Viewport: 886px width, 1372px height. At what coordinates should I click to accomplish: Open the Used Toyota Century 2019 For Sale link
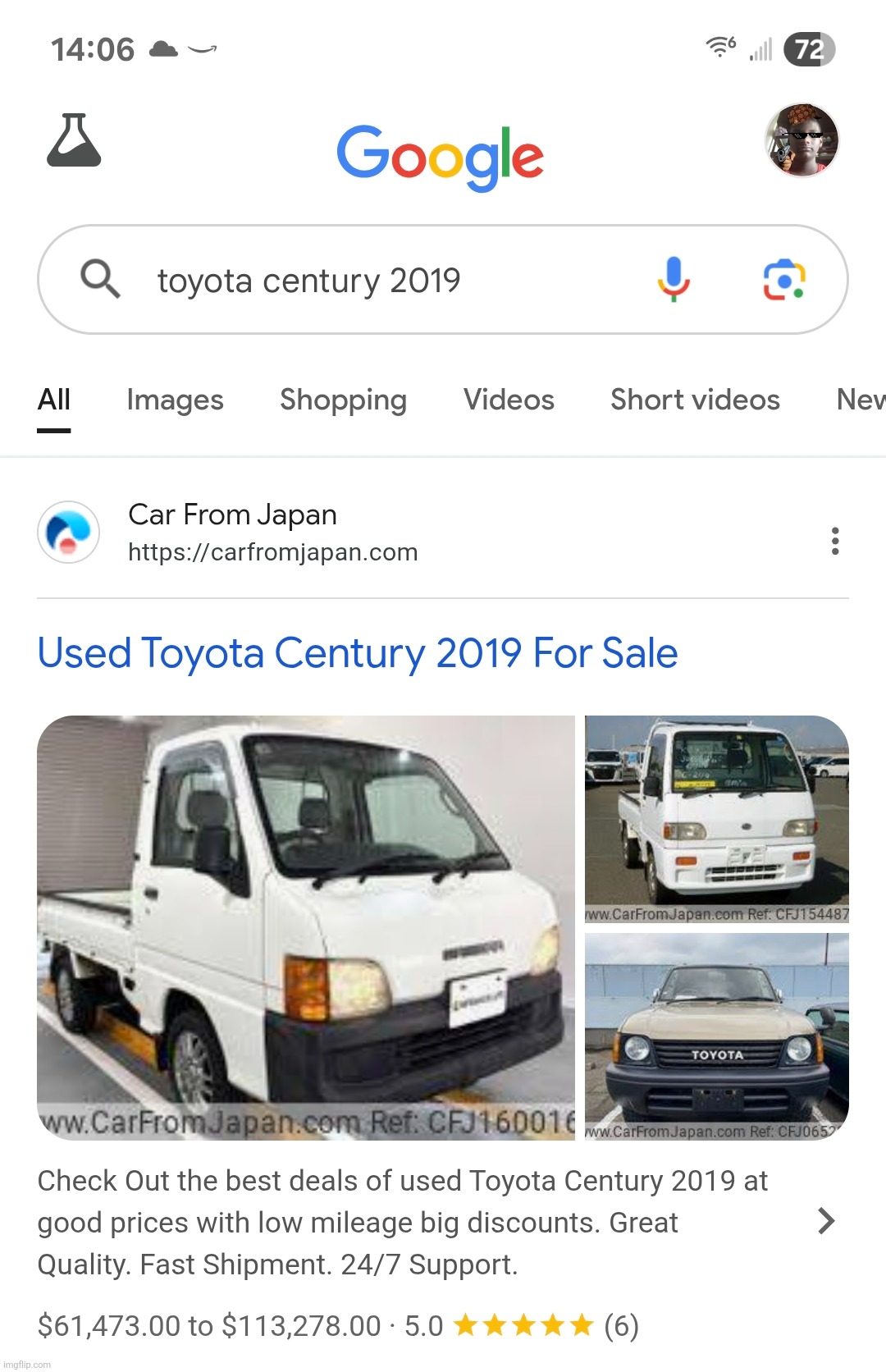point(358,653)
